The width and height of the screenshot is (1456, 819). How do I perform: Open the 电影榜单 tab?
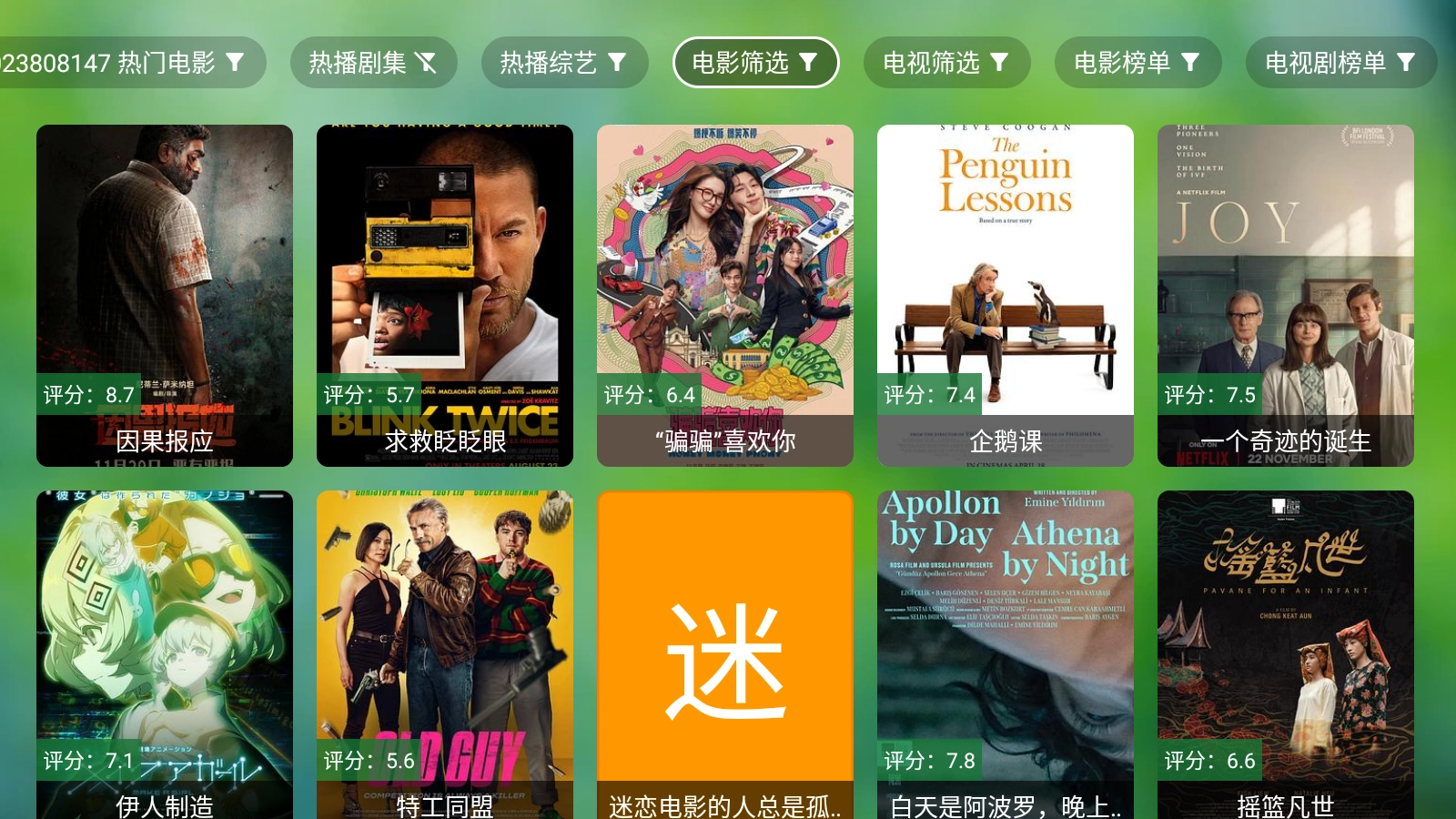[x=1137, y=62]
